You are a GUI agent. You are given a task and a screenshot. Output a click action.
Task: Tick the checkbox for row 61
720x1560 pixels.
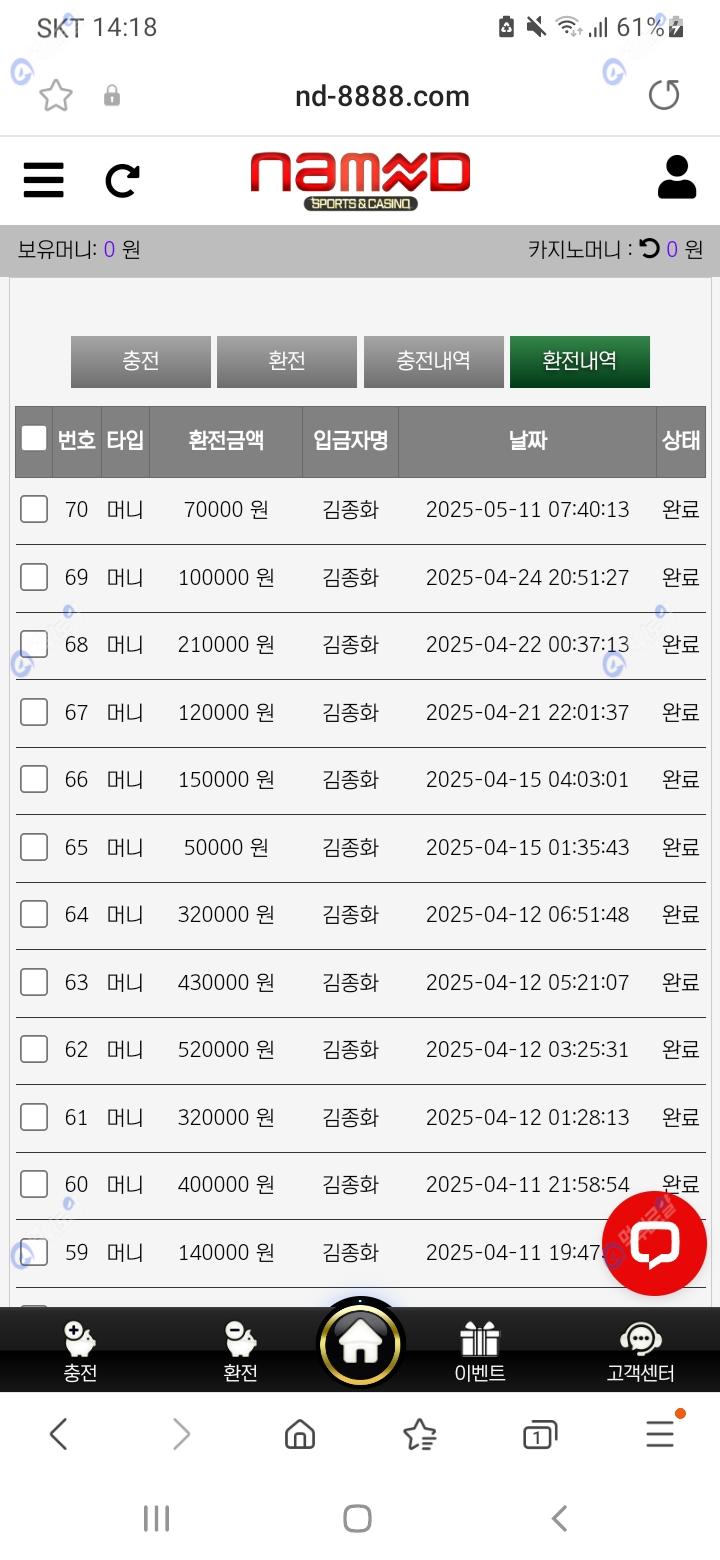(x=34, y=1117)
